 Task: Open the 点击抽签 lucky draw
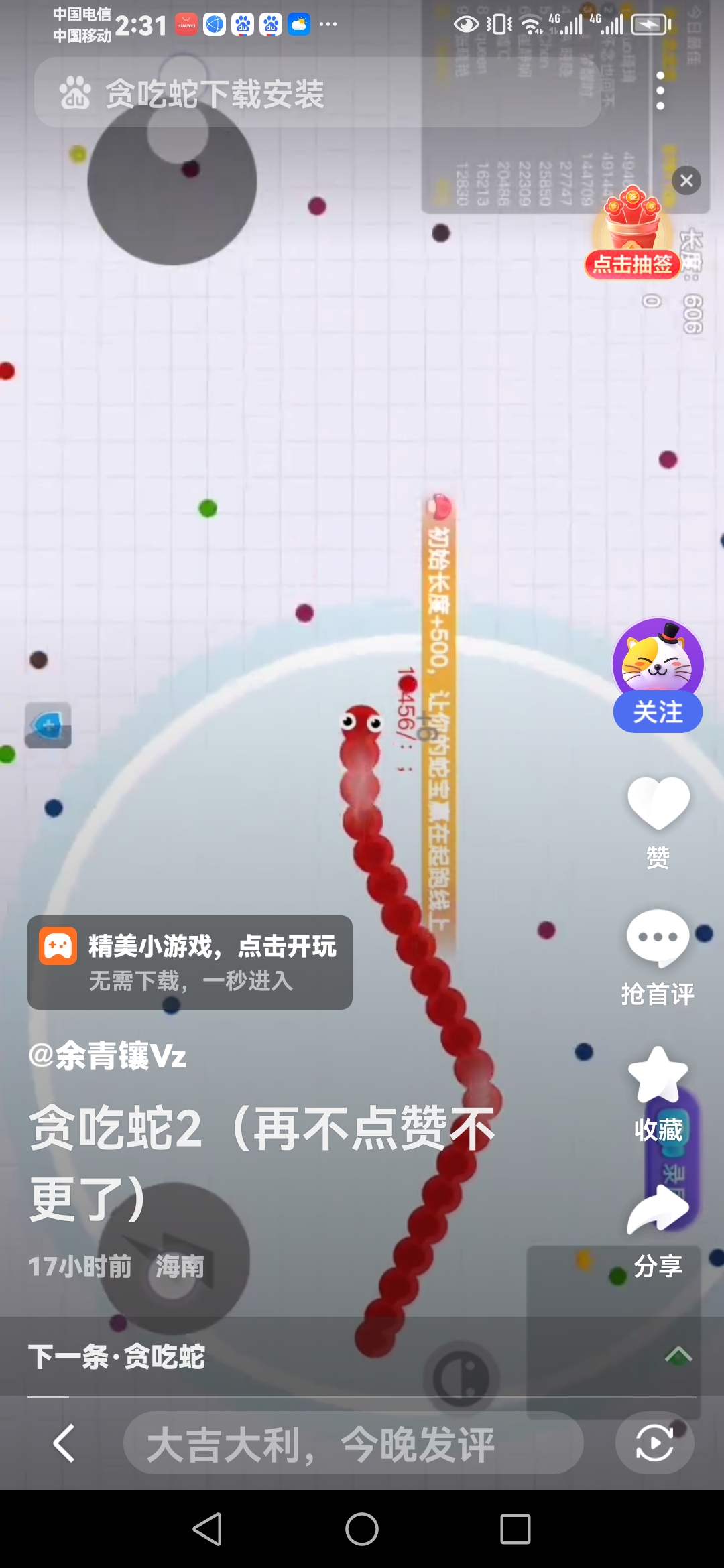coord(633,235)
